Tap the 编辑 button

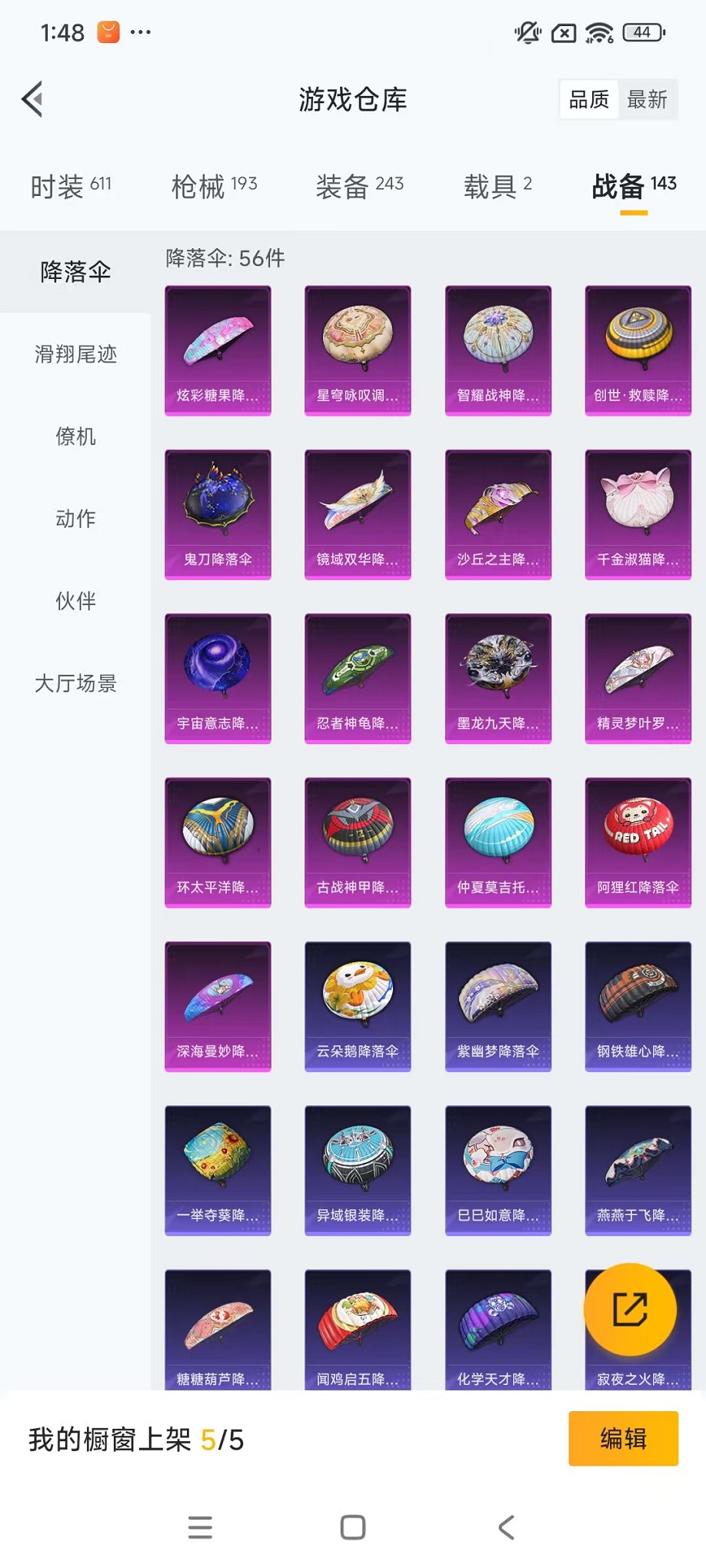(623, 1438)
